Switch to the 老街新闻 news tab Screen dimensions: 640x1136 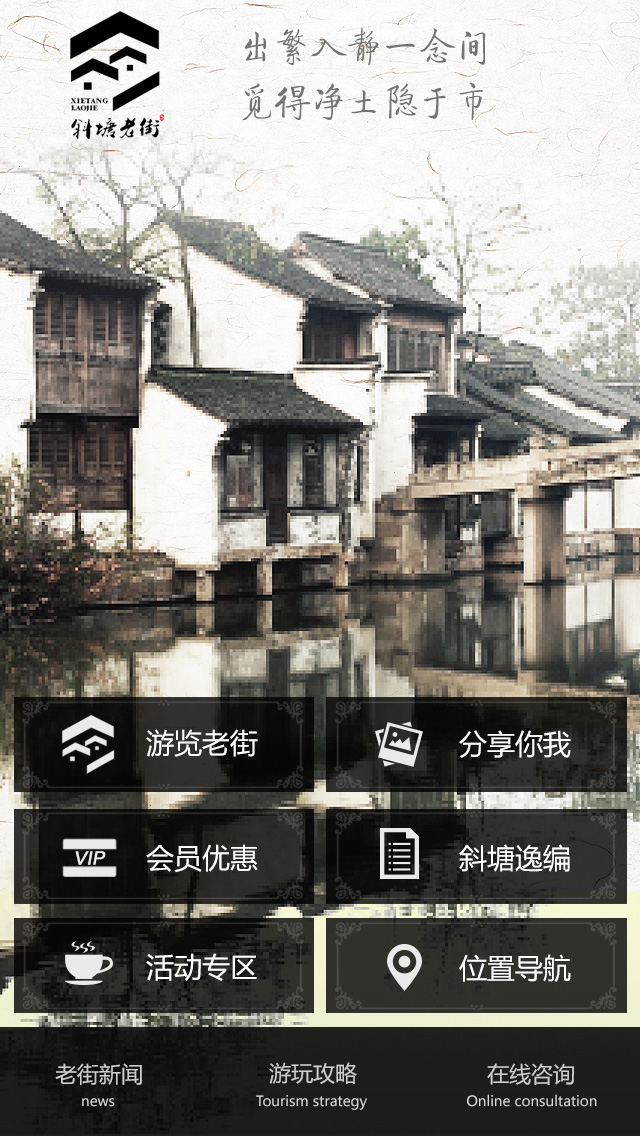coord(98,1085)
